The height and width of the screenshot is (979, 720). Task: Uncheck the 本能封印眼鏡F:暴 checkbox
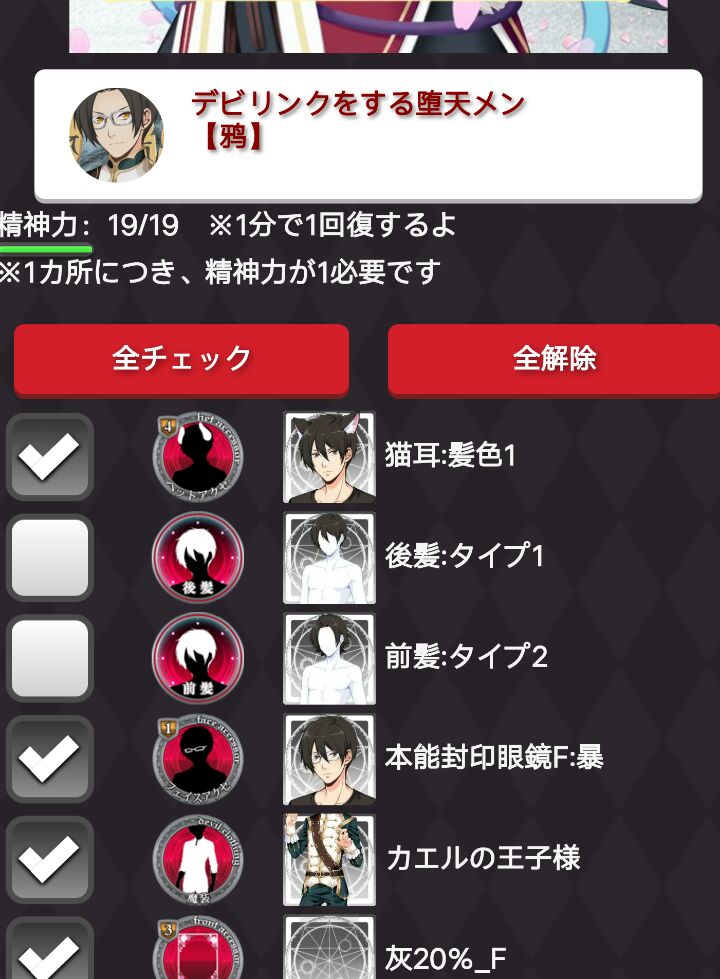(x=49, y=757)
